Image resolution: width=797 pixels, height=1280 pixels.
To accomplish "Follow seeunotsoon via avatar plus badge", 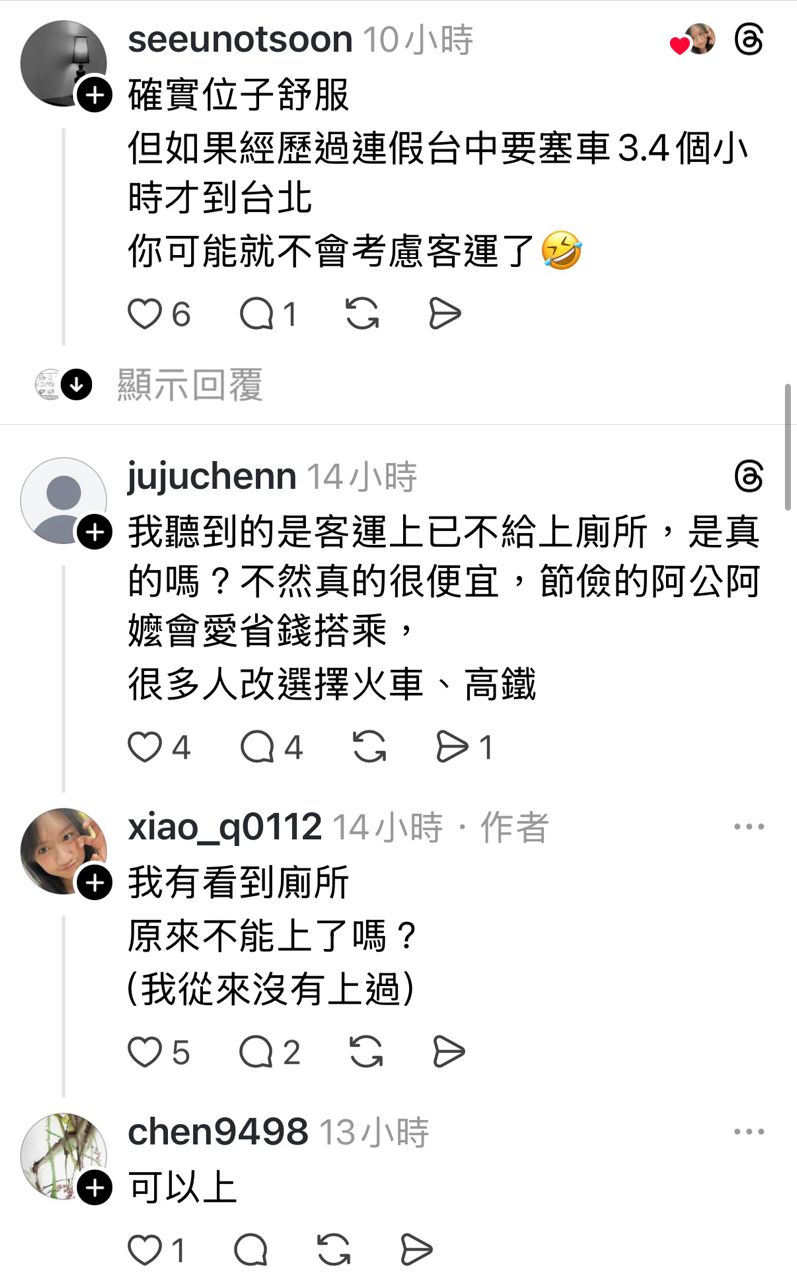I will (x=94, y=96).
